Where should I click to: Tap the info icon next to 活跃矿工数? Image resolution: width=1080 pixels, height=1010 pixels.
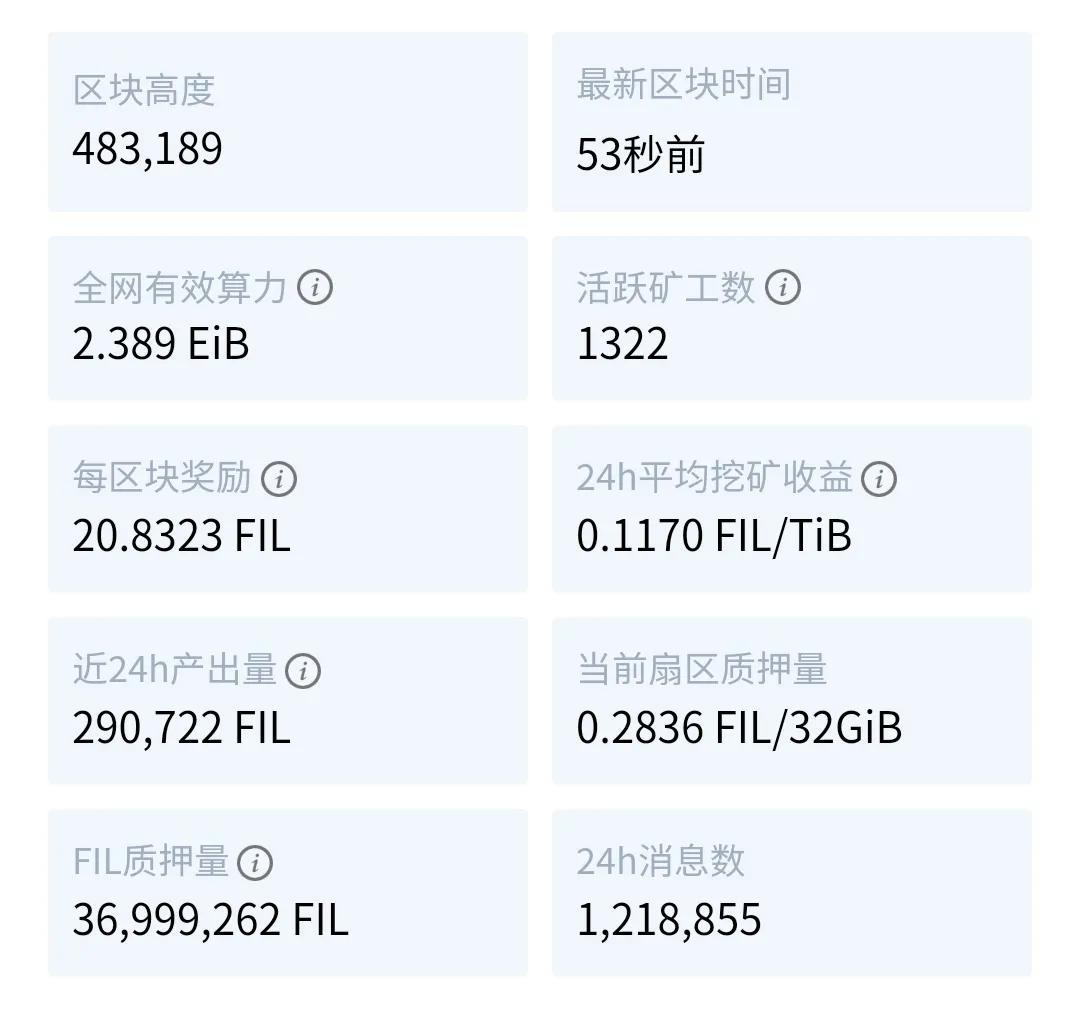click(x=782, y=288)
